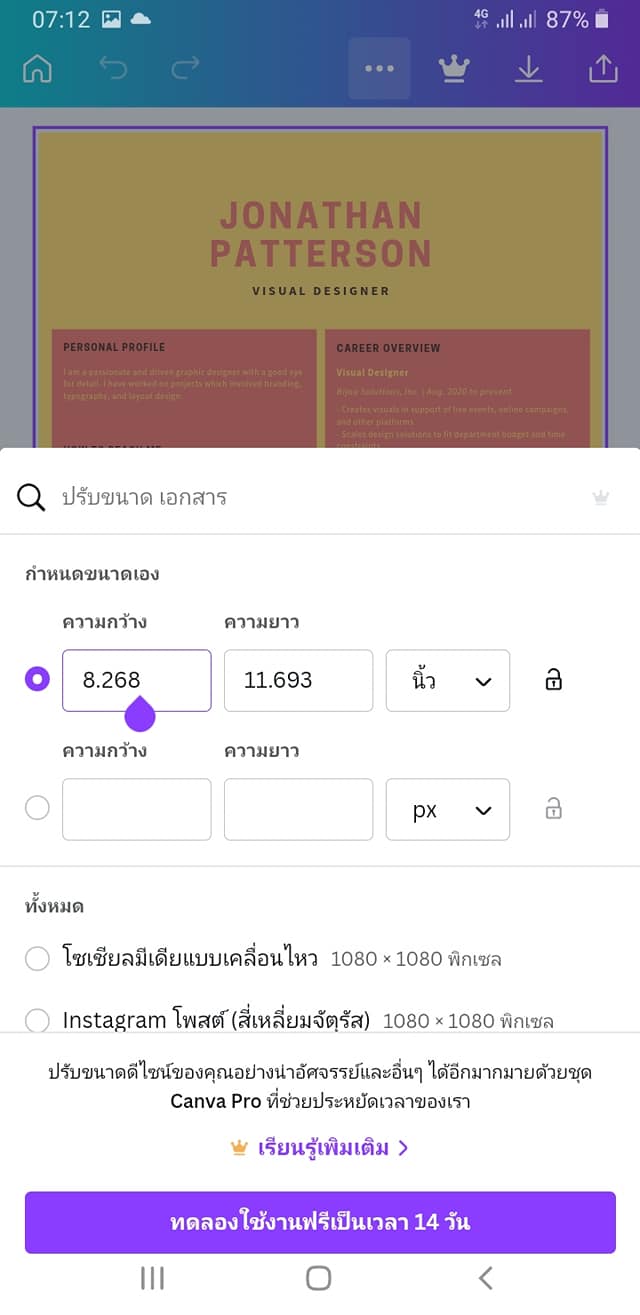
Task: Tap the system back button
Action: [486, 1277]
